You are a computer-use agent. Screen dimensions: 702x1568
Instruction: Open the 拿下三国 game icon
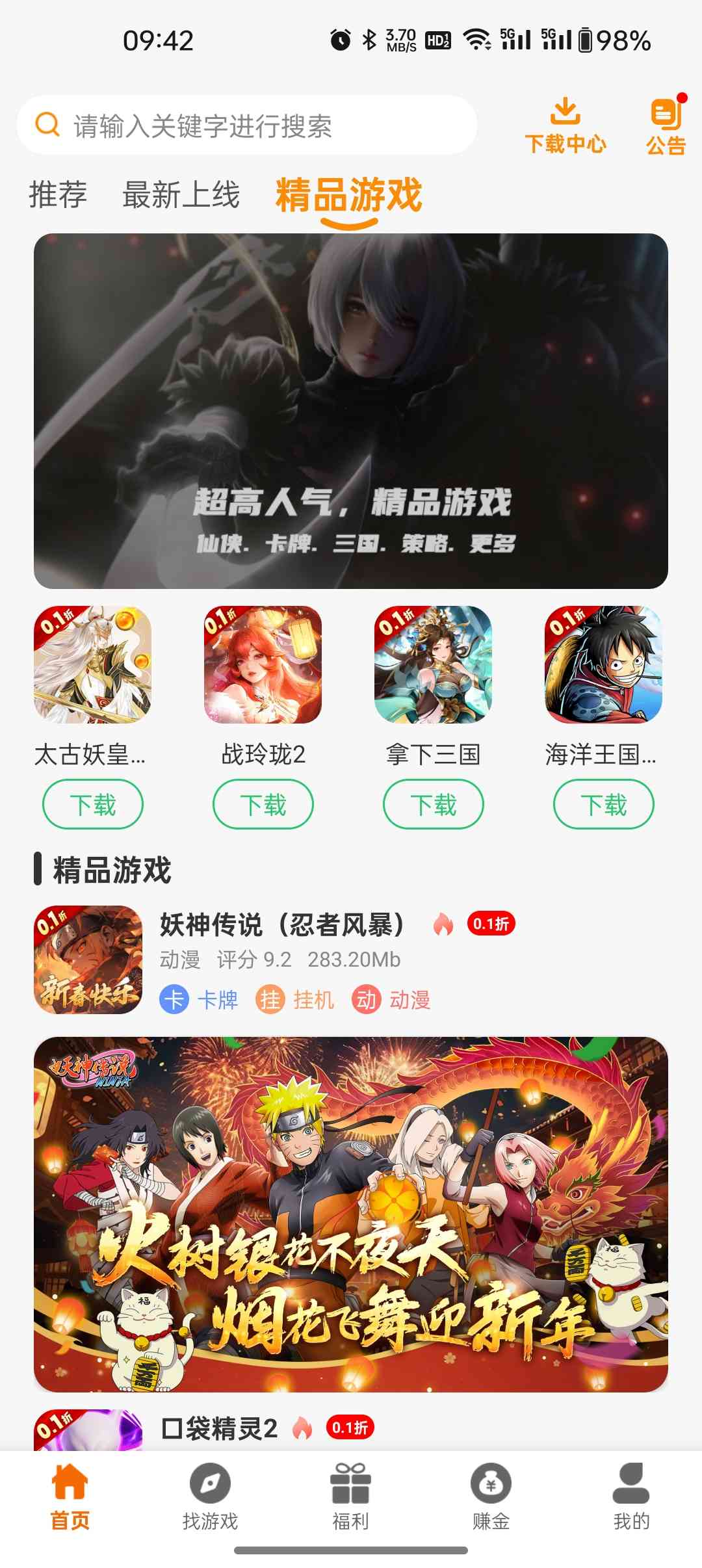pyautogui.click(x=434, y=664)
